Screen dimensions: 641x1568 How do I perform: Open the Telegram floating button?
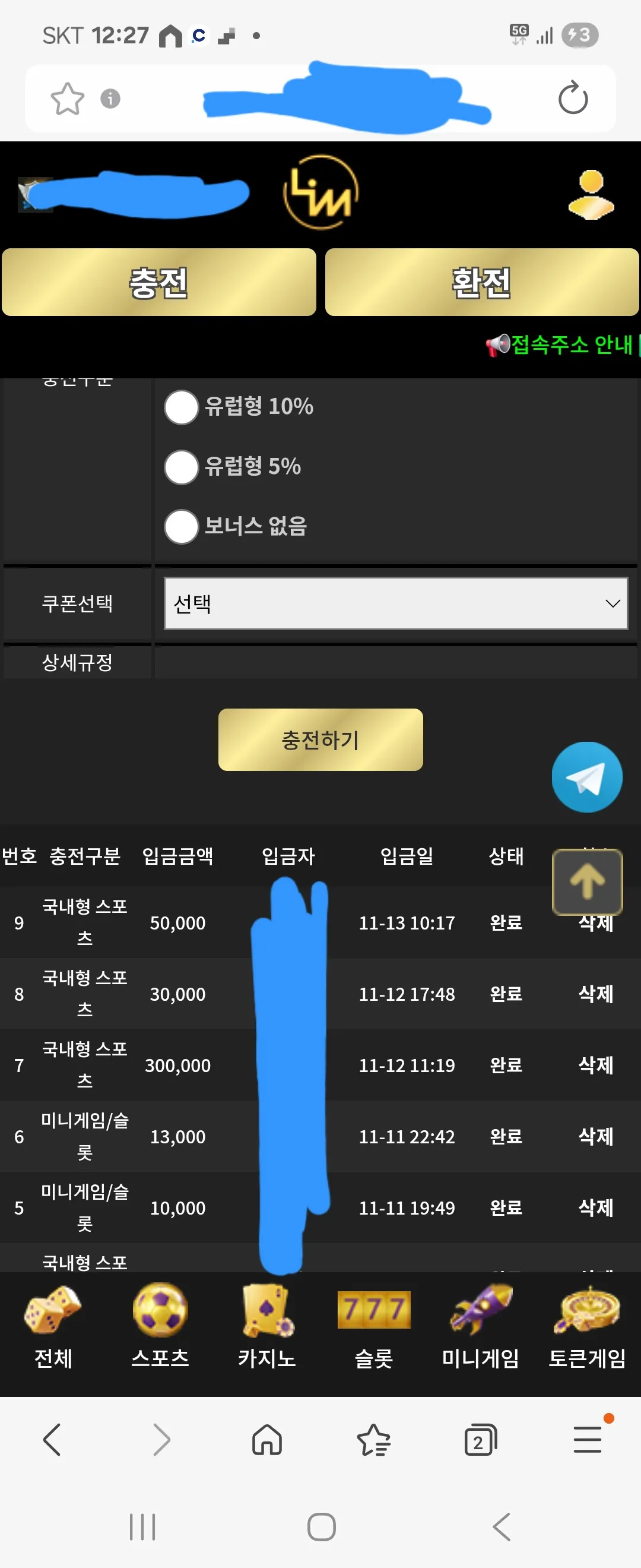pos(587,777)
